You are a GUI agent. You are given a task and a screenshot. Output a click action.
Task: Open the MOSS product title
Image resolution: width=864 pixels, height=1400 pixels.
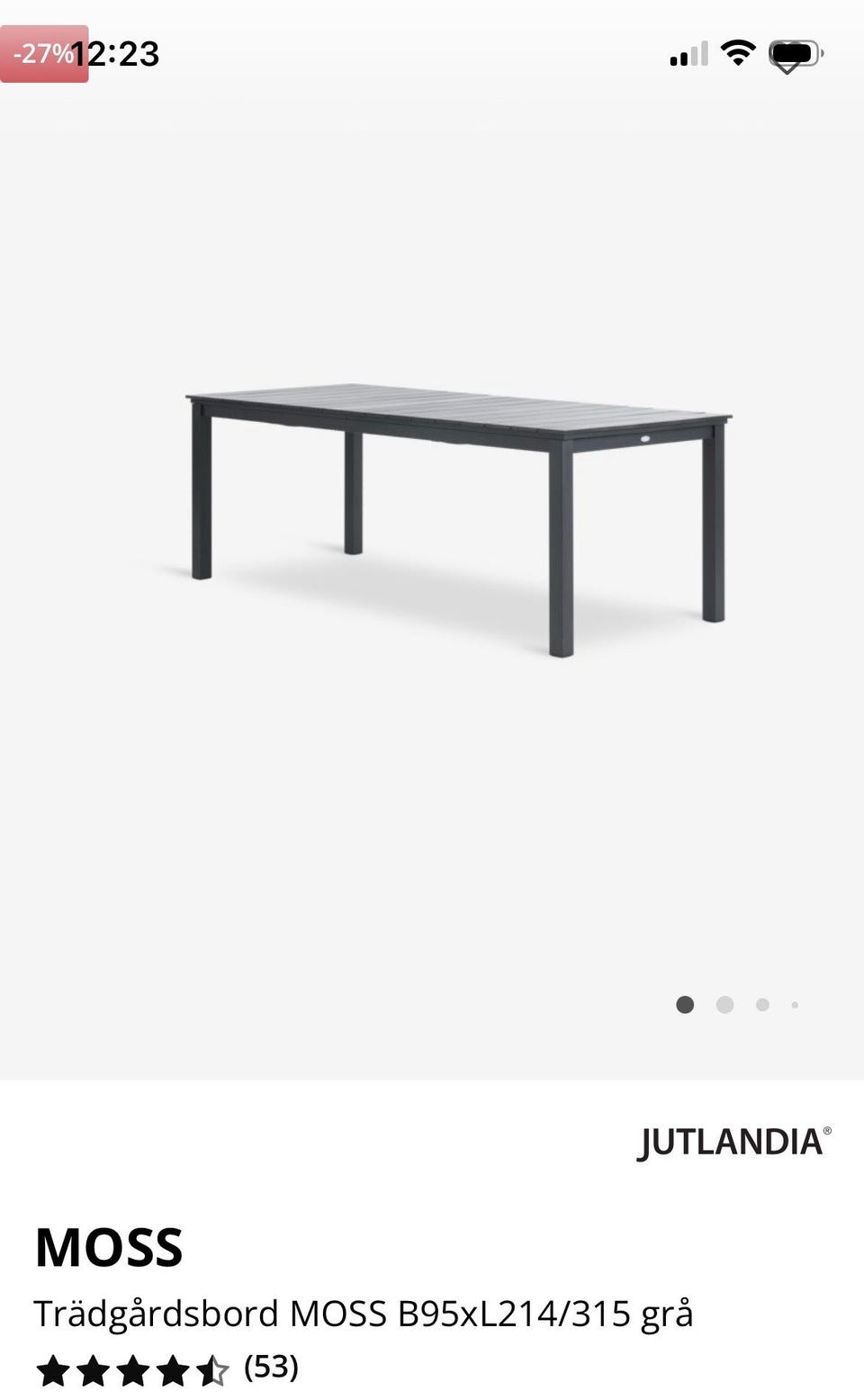coord(110,1247)
